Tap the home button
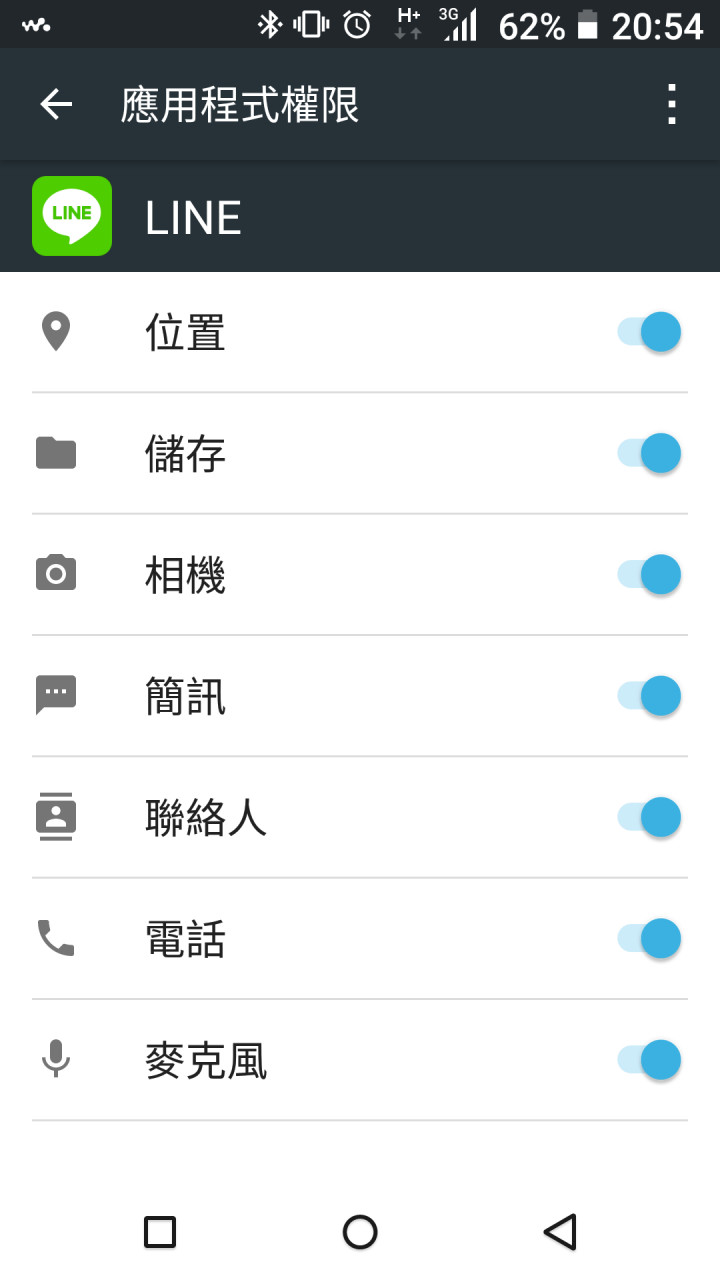Screen dimensions: 720x1280 pyautogui.click(x=360, y=1232)
